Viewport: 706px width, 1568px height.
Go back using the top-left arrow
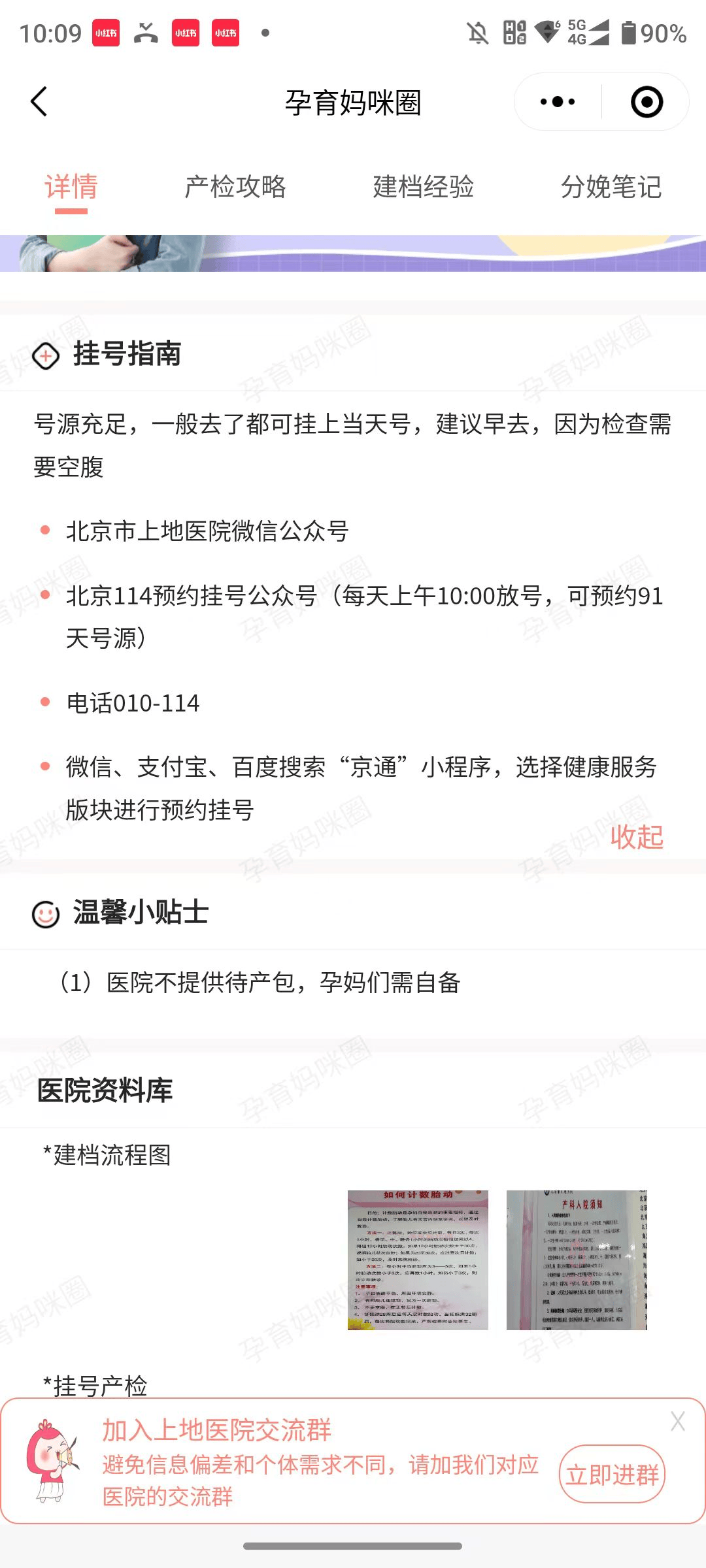pyautogui.click(x=39, y=102)
